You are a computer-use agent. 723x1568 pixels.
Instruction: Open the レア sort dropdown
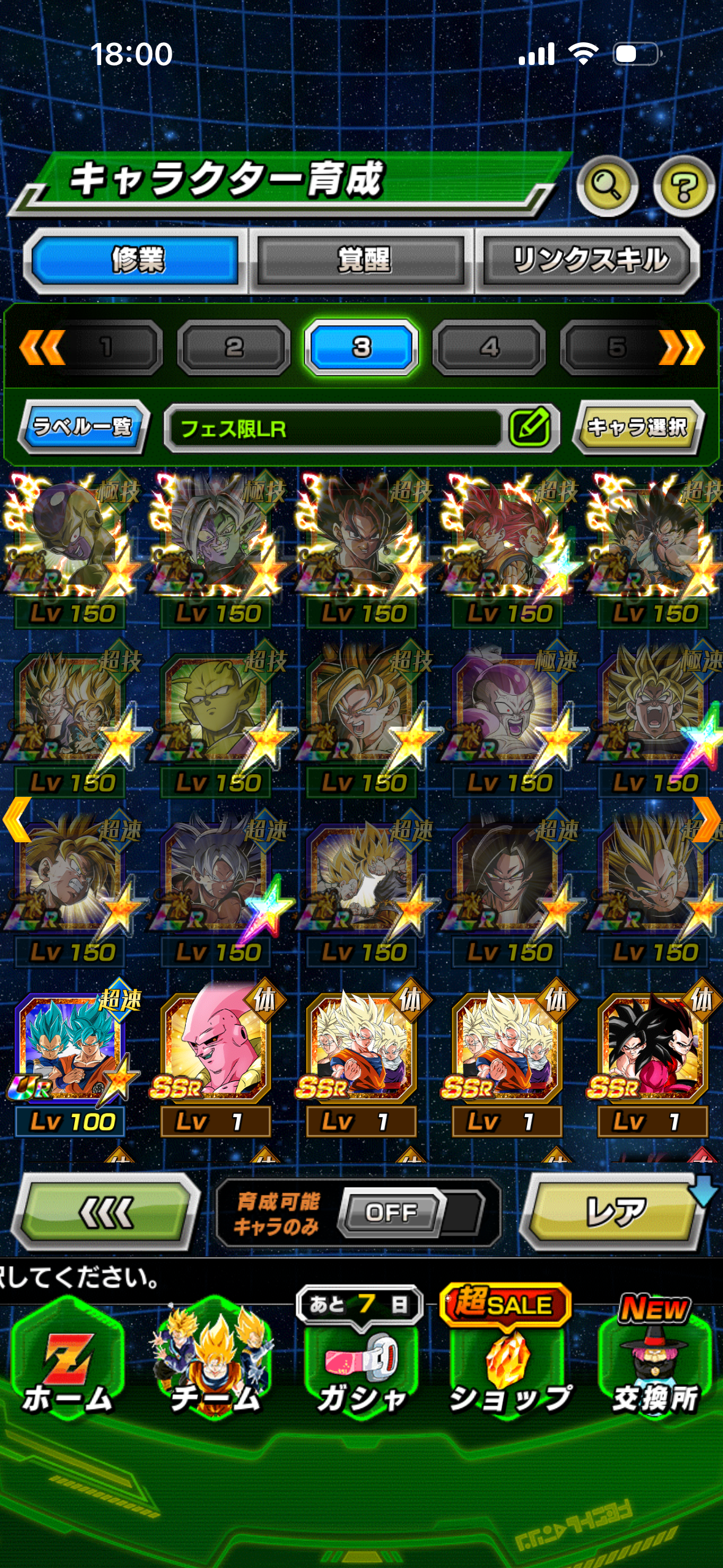[x=614, y=1212]
